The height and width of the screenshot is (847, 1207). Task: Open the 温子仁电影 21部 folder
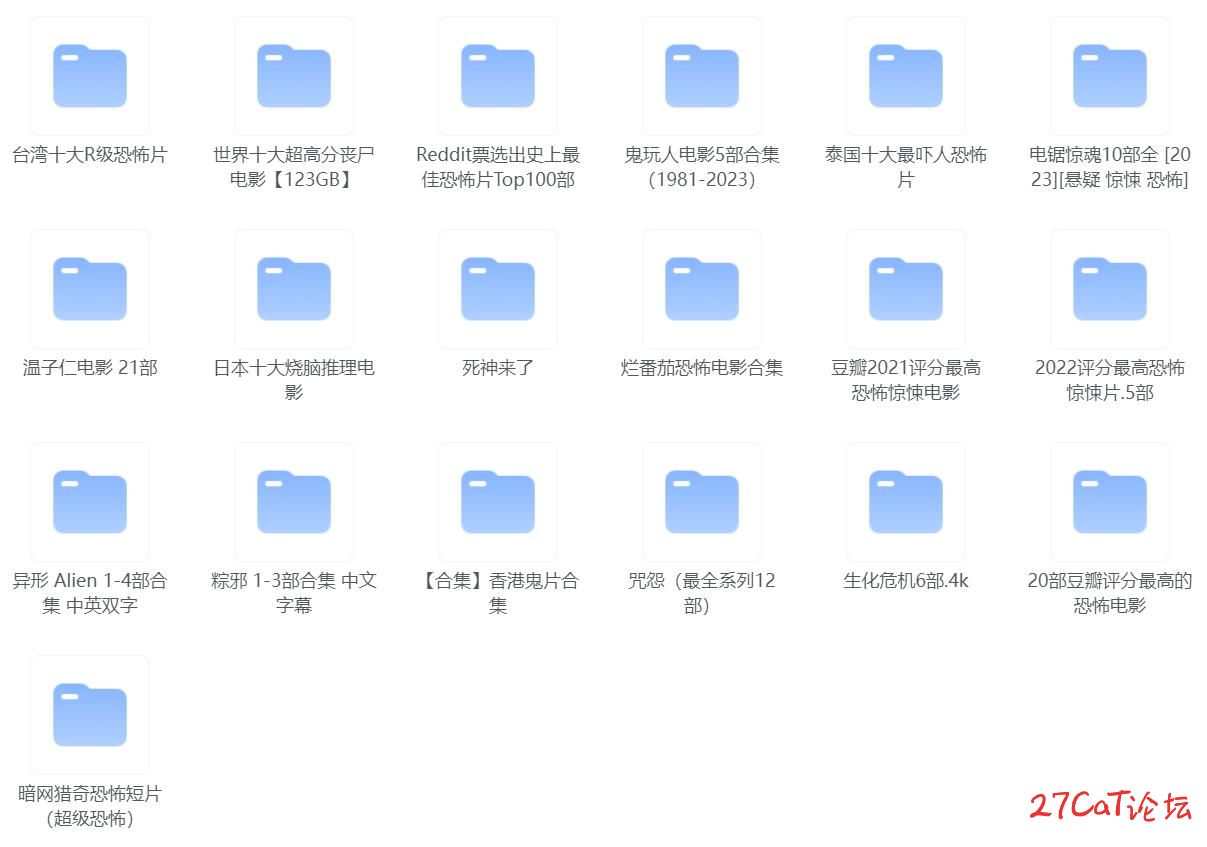[90, 289]
